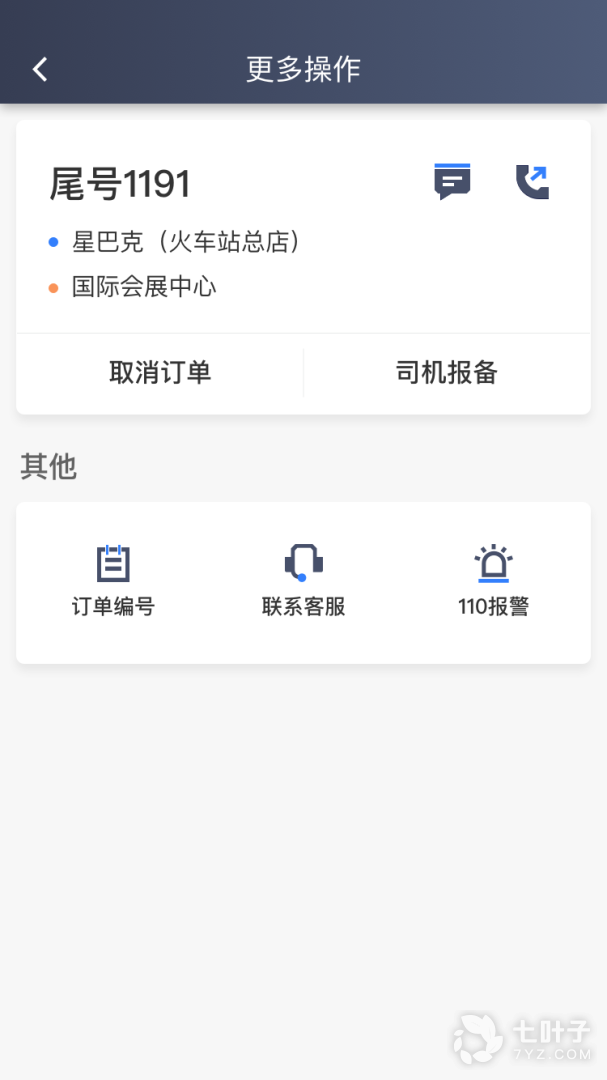Tap 取消订单 to cancel the order
This screenshot has width=607, height=1080.
point(160,373)
